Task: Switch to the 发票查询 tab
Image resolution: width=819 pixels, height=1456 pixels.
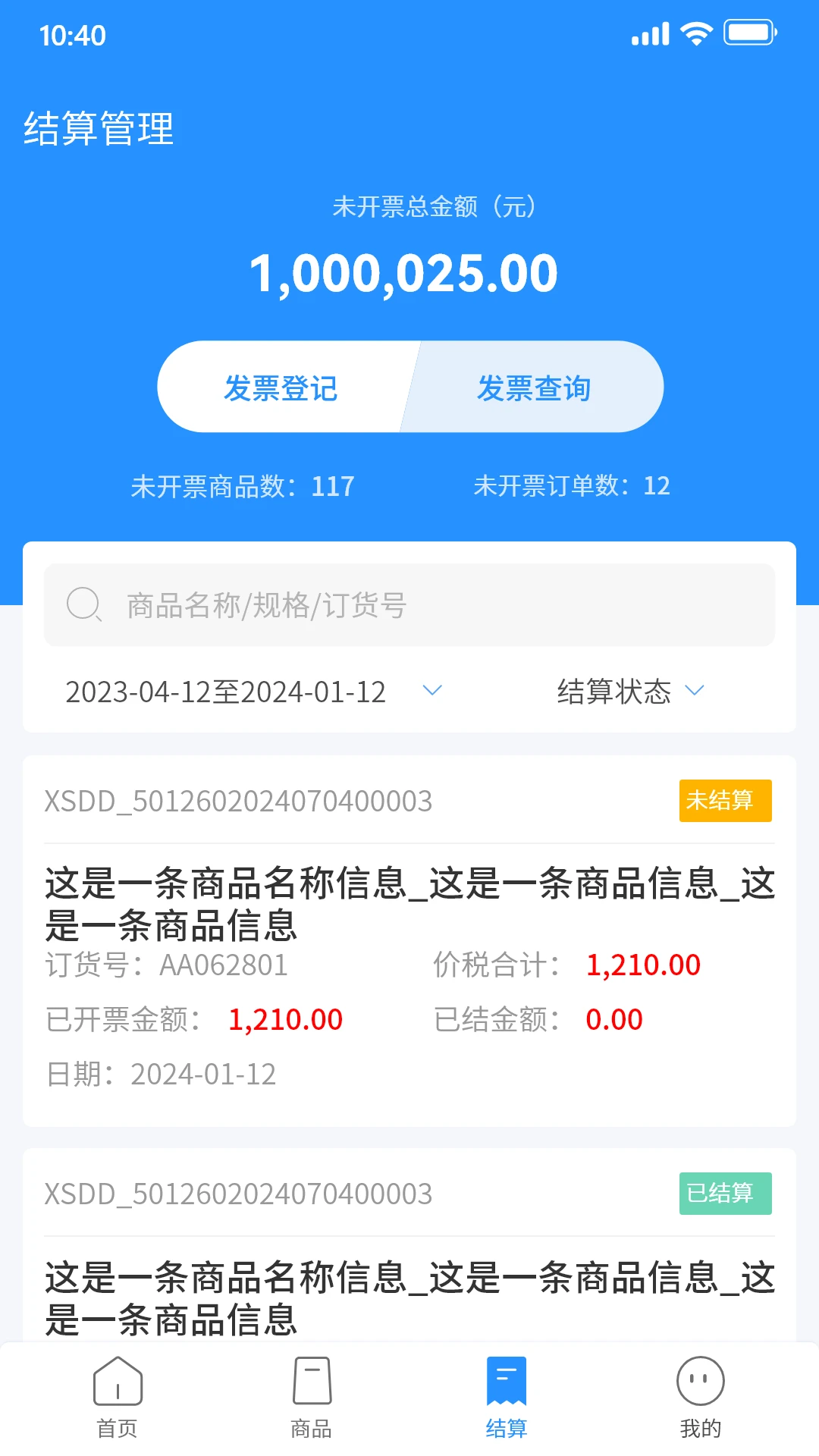Action: point(535,387)
